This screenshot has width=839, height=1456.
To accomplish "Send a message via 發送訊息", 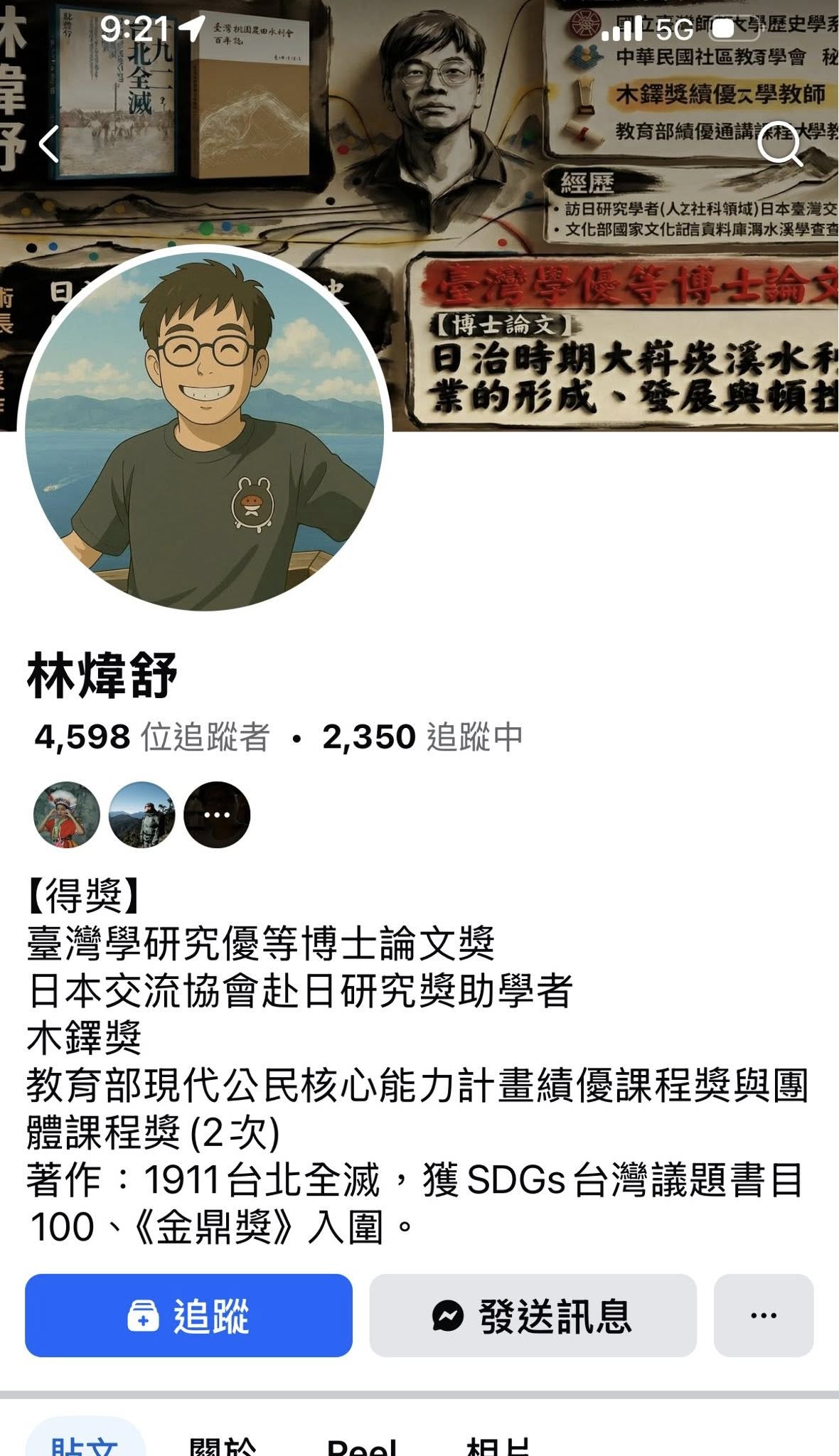I will click(x=533, y=1315).
